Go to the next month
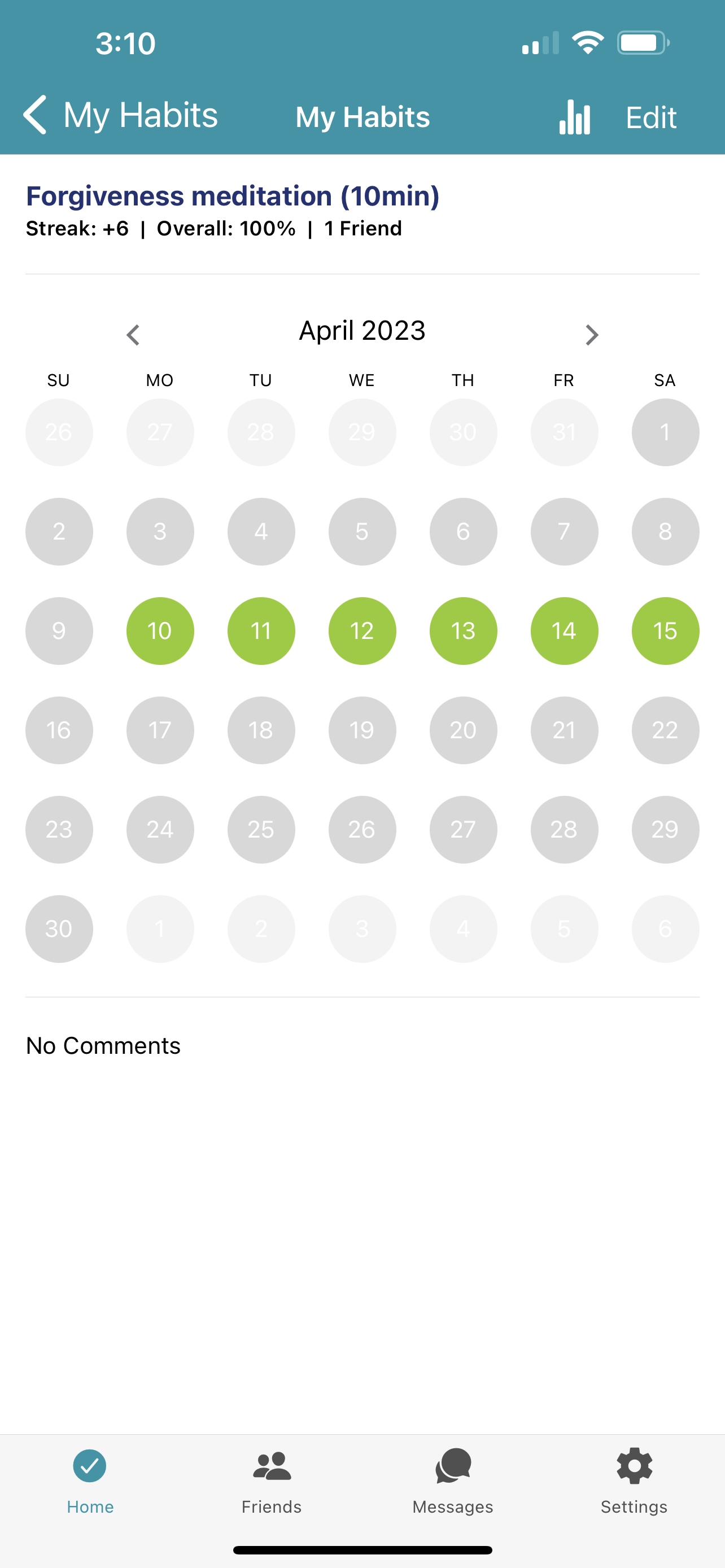Viewport: 725px width, 1568px height. click(x=591, y=335)
